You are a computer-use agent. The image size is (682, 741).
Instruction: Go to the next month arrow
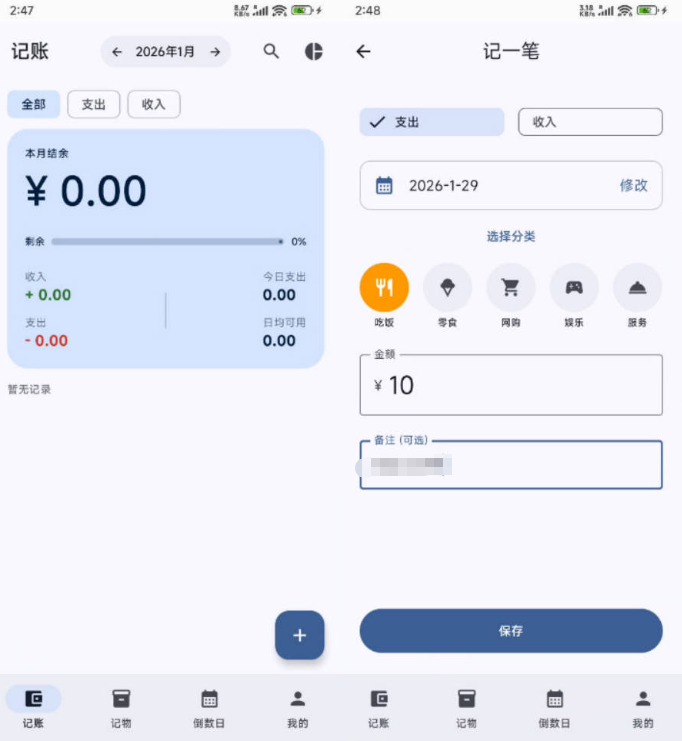click(215, 52)
